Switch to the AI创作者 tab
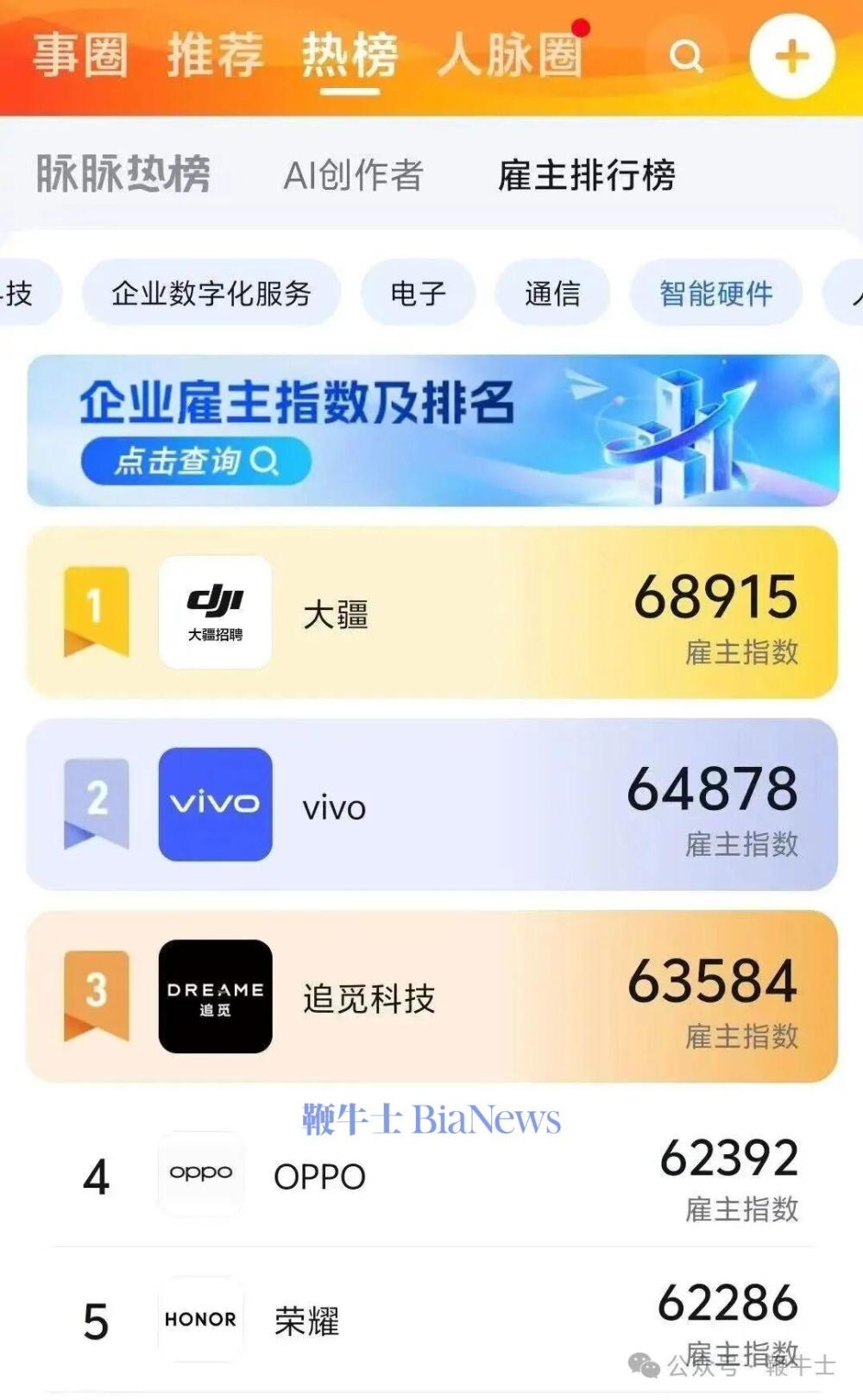863x1400 pixels. point(354,177)
